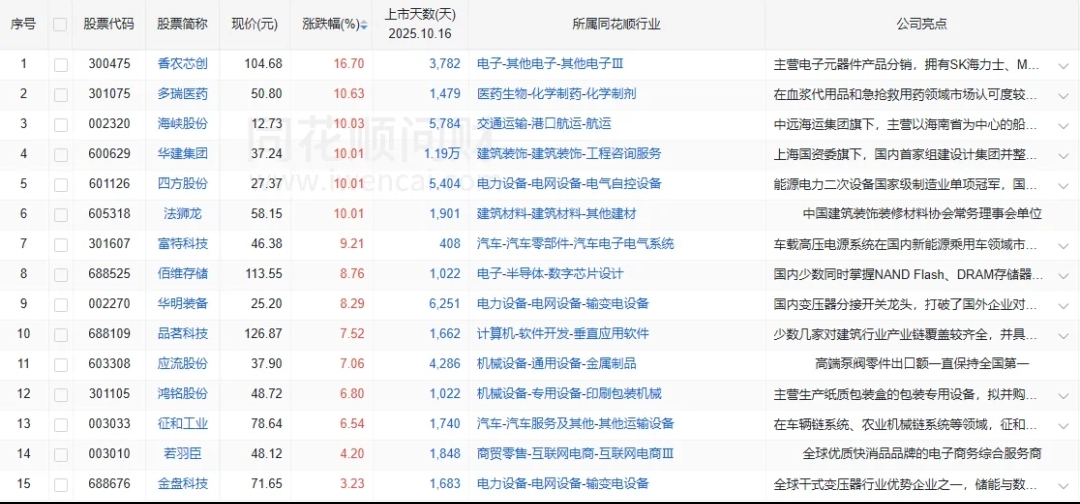Tick the select-all checkbox in the table header
This screenshot has width=1080, height=504.
[61, 24]
